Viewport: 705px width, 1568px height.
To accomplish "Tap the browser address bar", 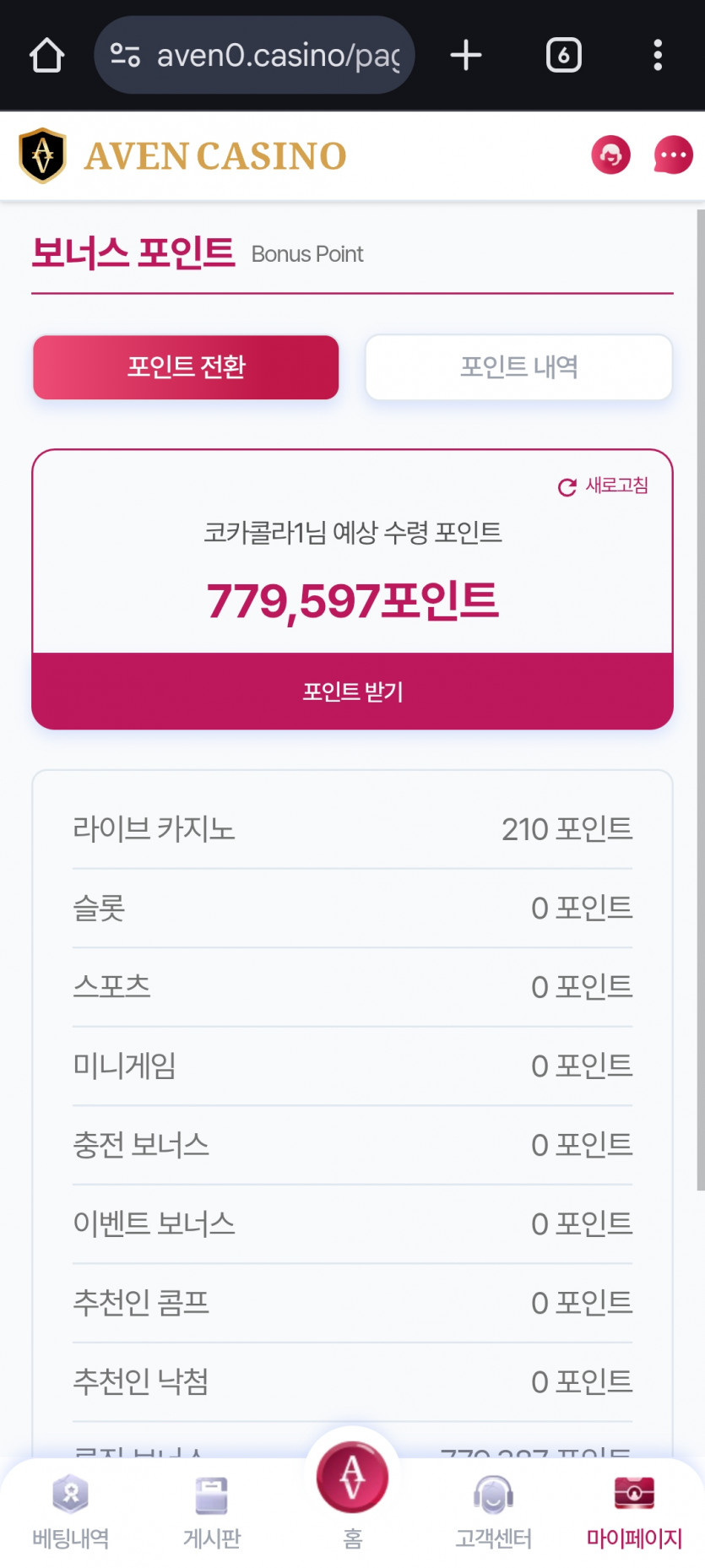I will click(x=253, y=54).
